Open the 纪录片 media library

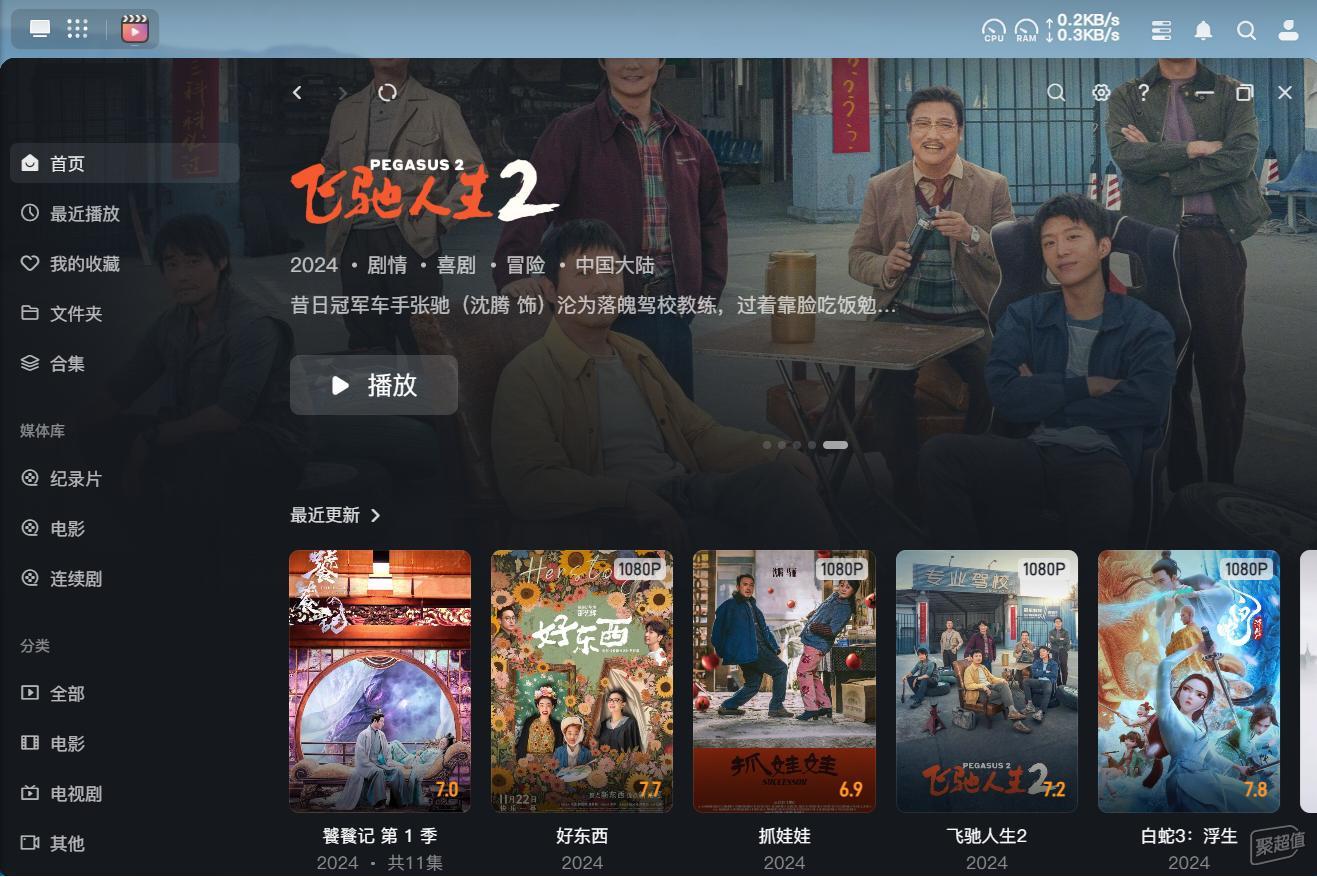click(76, 479)
